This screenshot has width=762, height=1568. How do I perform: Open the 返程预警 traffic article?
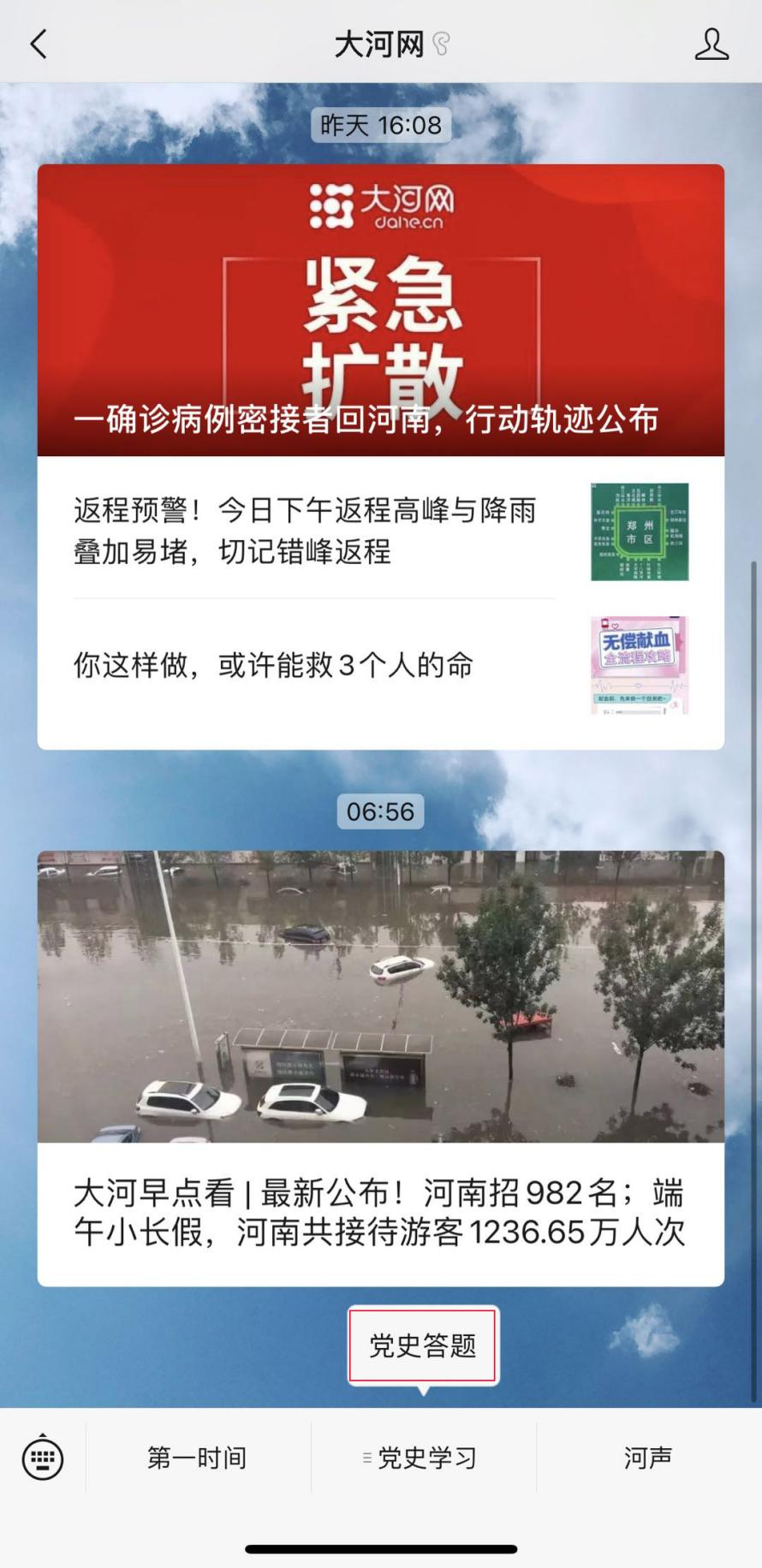(381, 532)
